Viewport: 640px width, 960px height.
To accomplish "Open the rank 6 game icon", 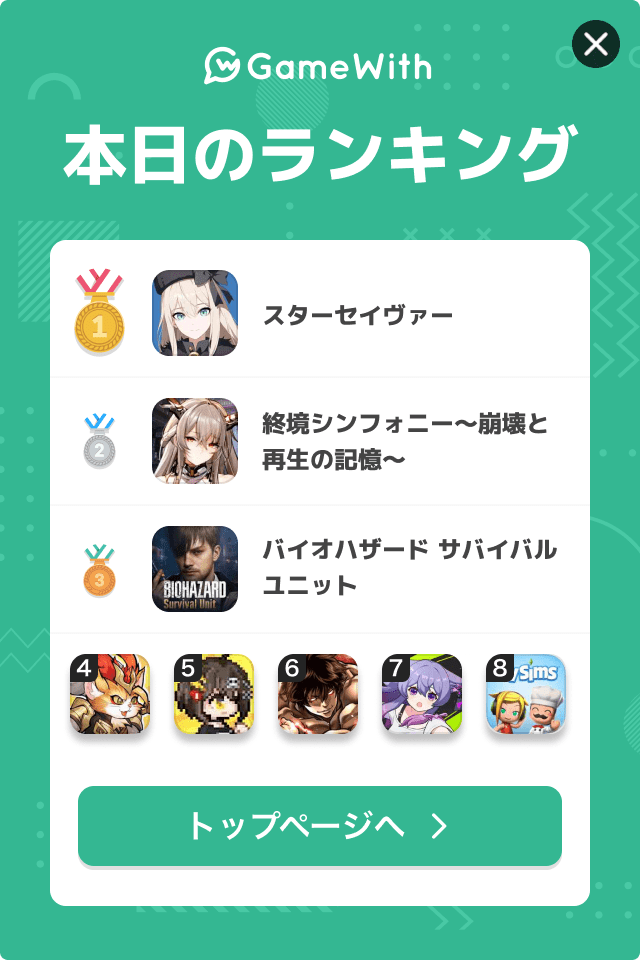I will tap(318, 695).
